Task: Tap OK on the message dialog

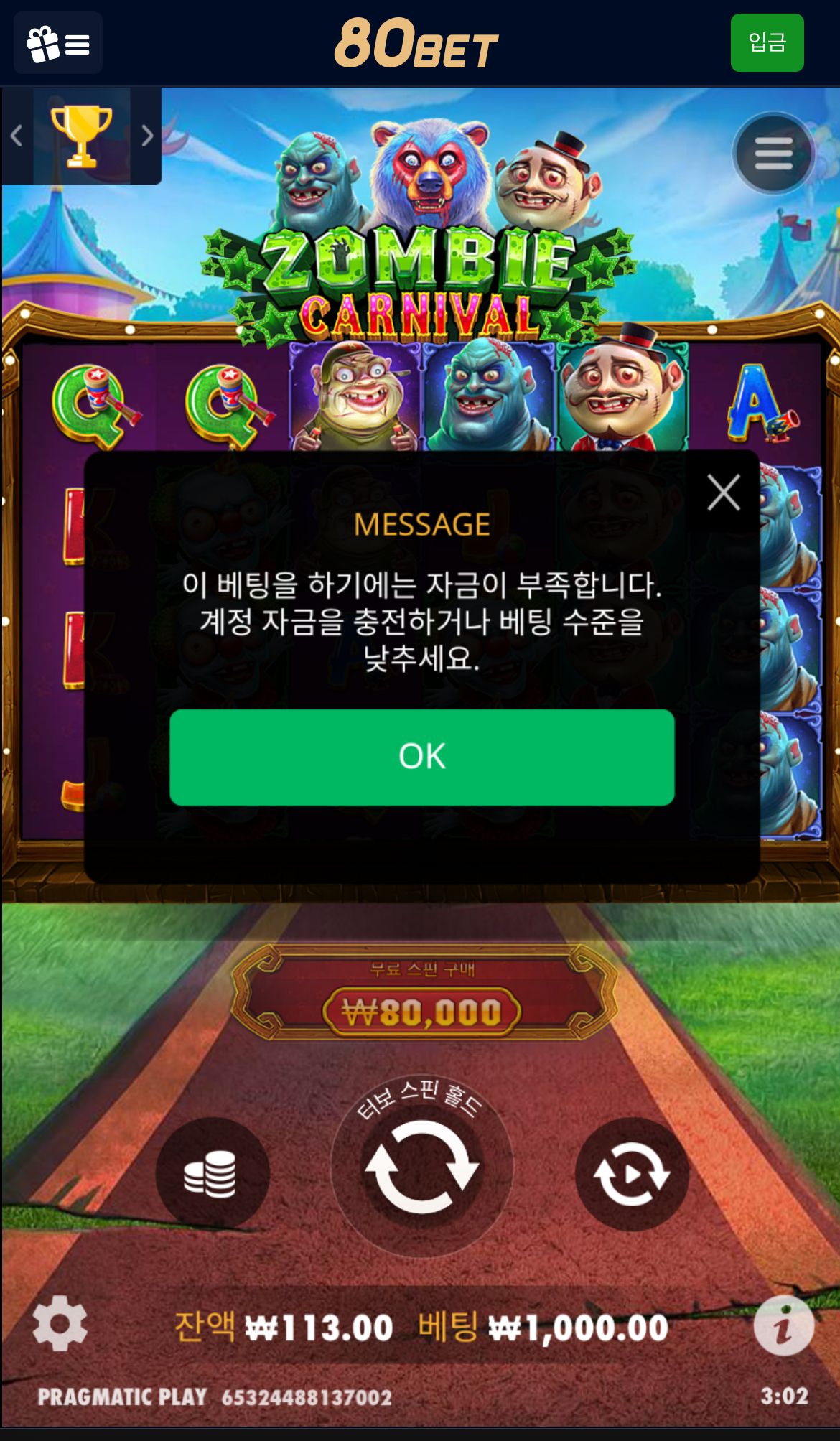Action: point(421,757)
